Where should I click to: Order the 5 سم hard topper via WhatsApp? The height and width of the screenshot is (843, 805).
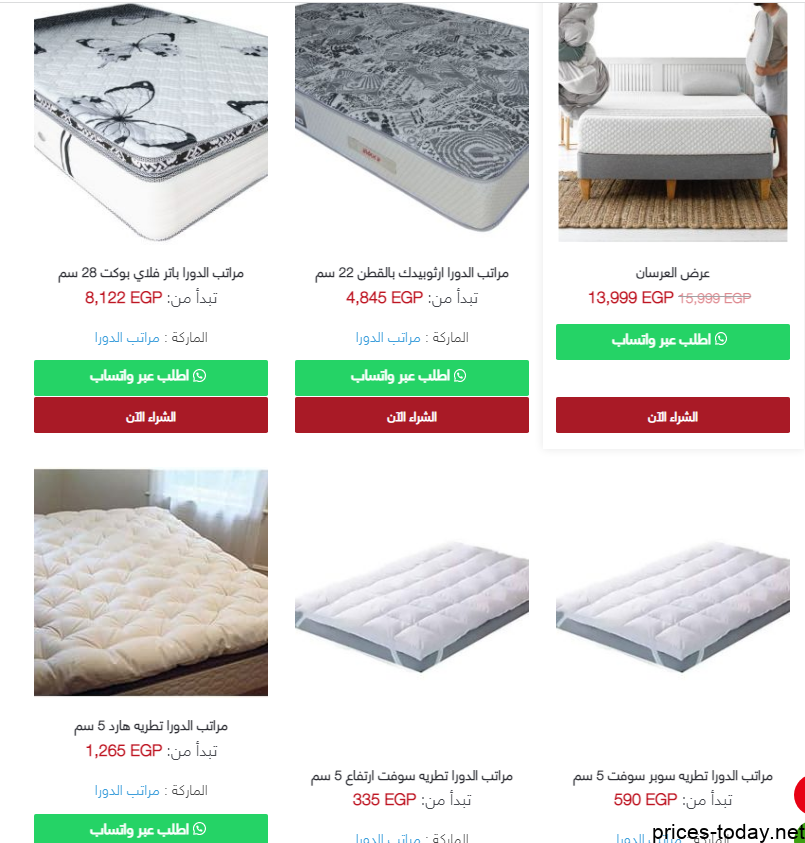coord(150,829)
